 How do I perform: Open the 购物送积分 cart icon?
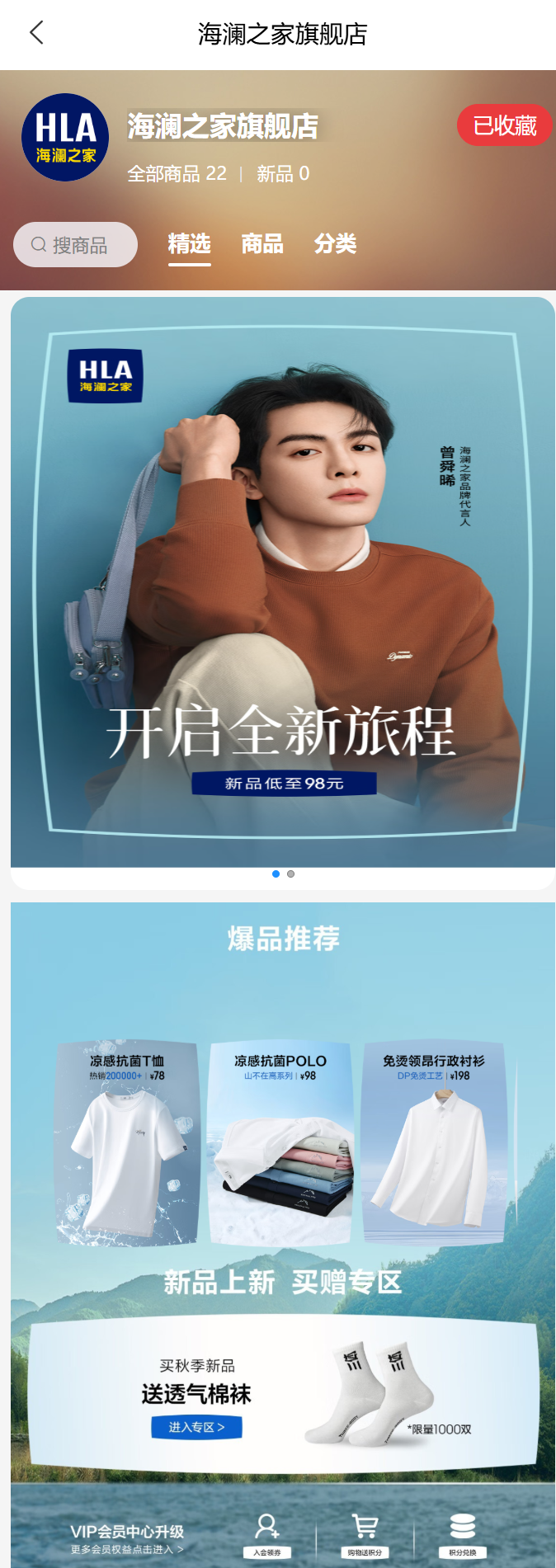click(365, 1535)
